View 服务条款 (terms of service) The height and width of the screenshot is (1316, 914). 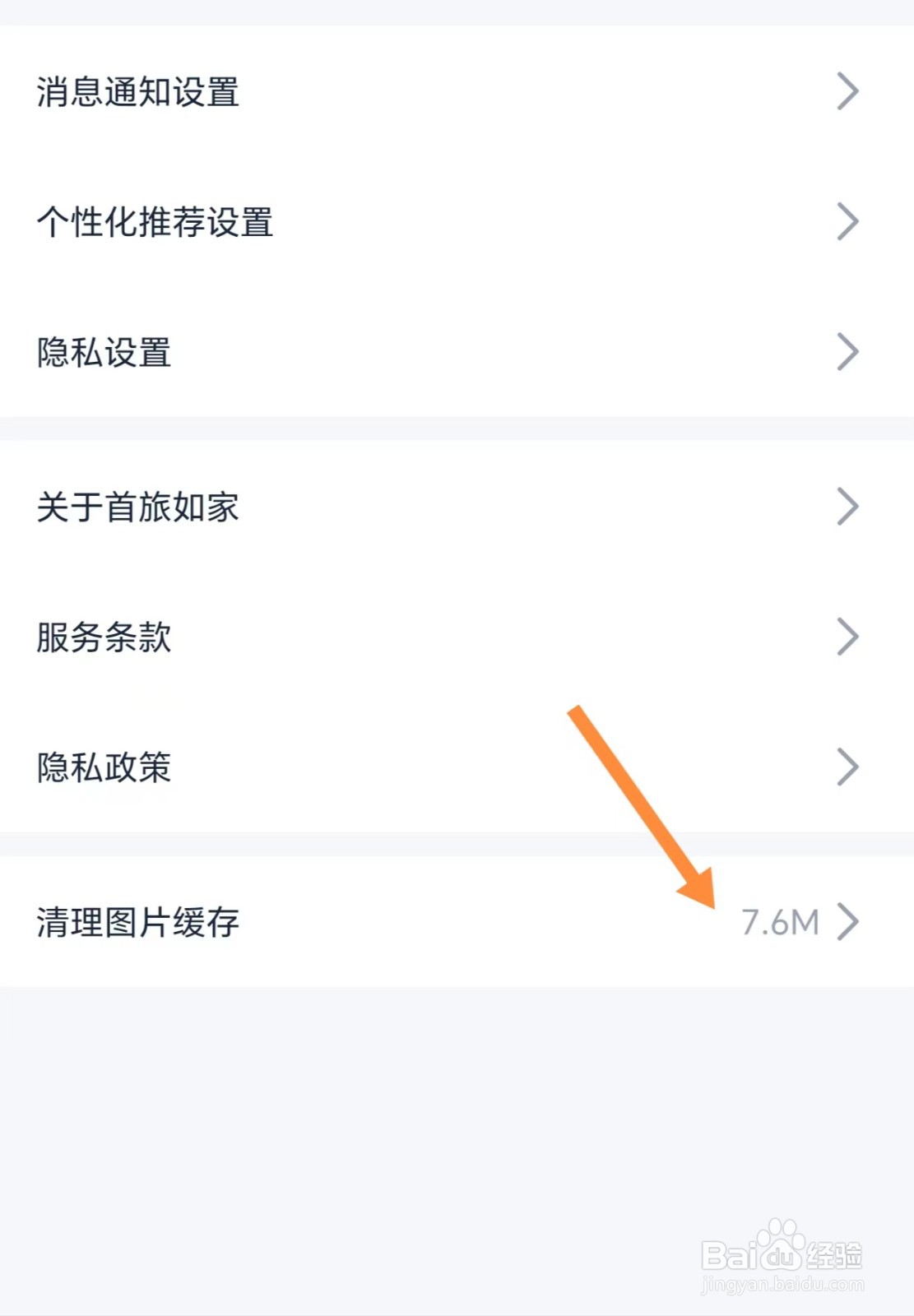coord(103,637)
